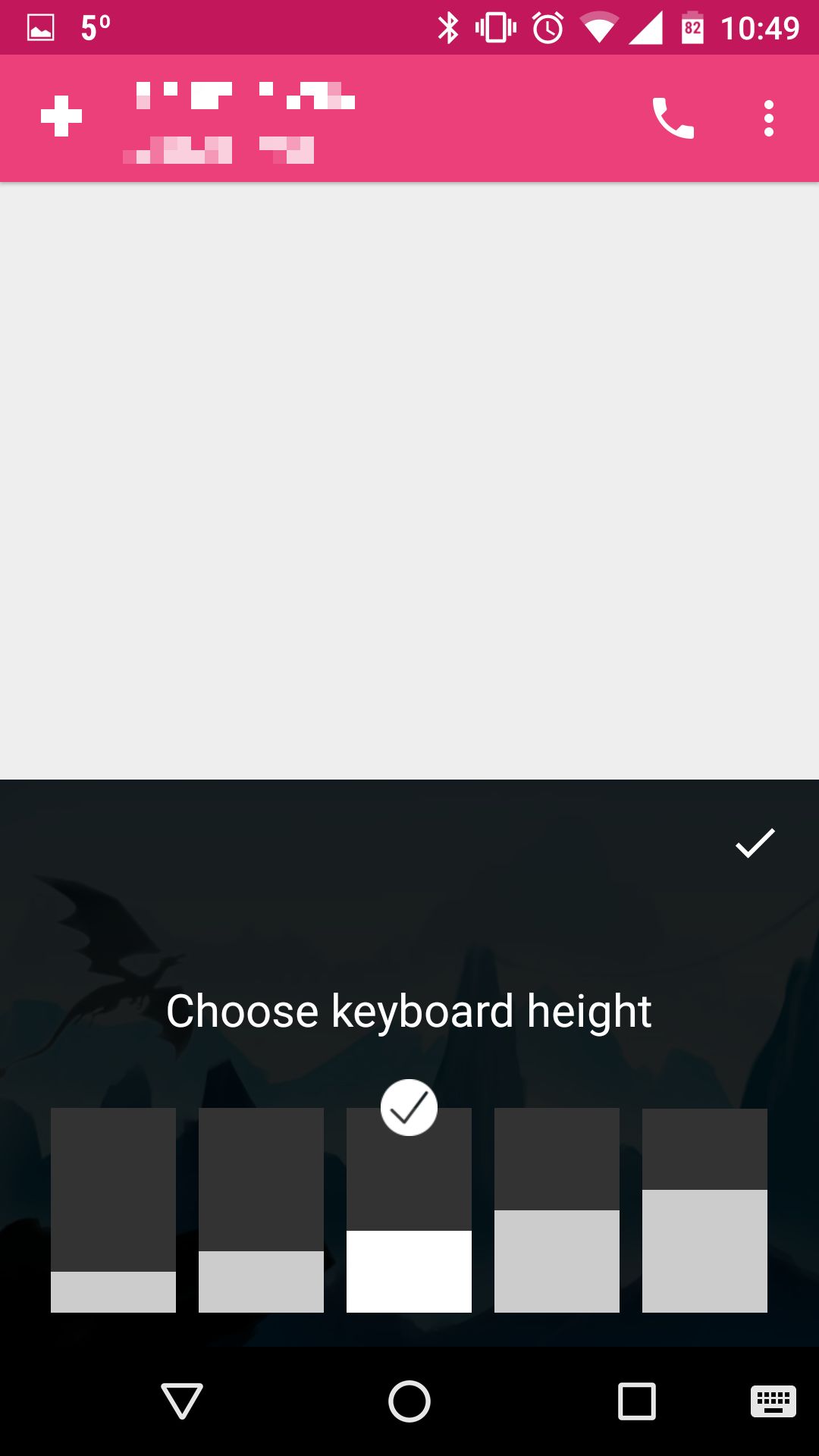Go back using the navigation bar
This screenshot has width=819, height=1456.
pos(182,1401)
